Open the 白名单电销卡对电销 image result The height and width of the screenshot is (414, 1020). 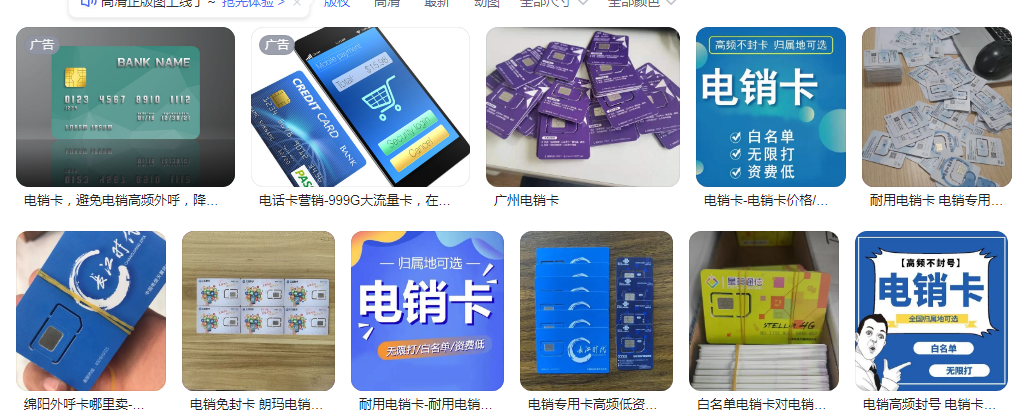pos(765,311)
